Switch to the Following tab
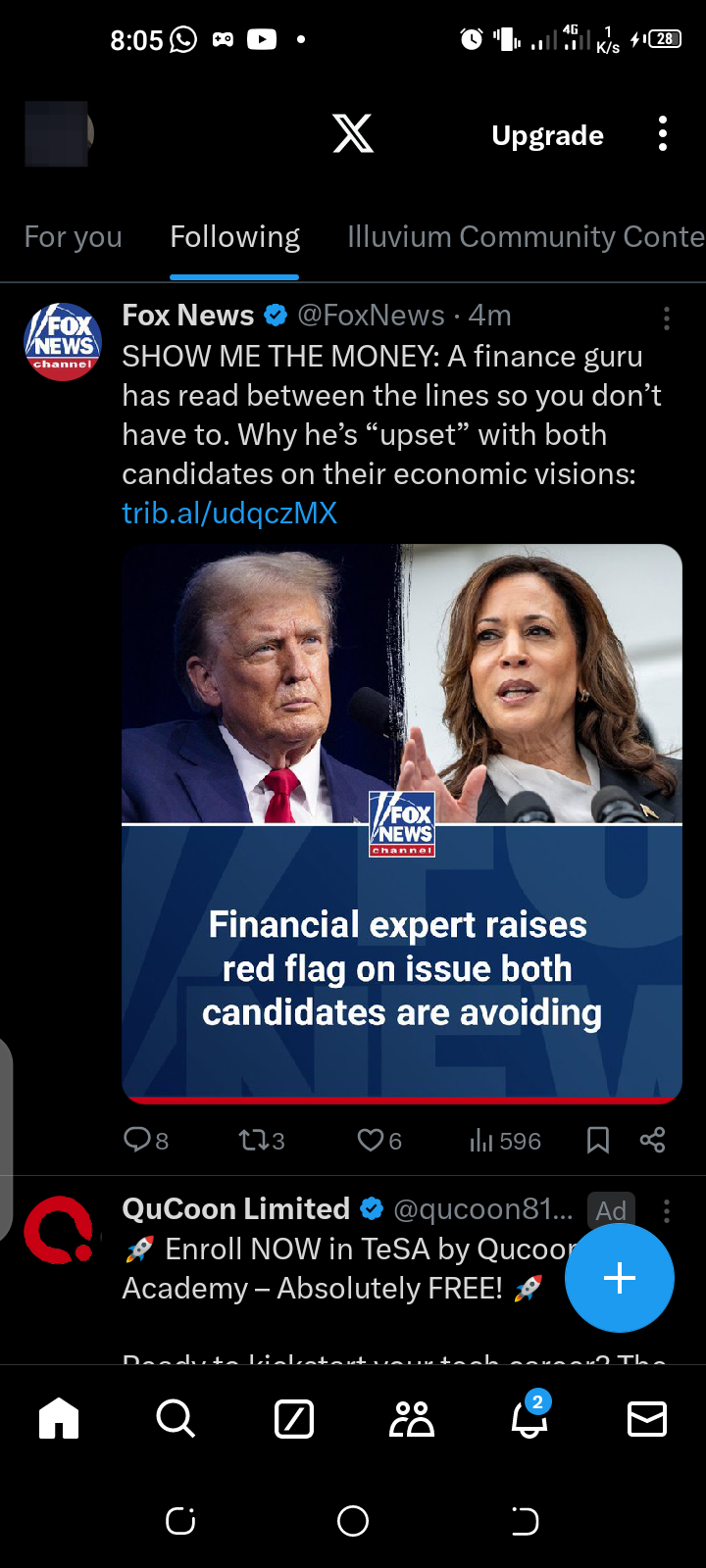This screenshot has height=1568, width=706. point(234,237)
